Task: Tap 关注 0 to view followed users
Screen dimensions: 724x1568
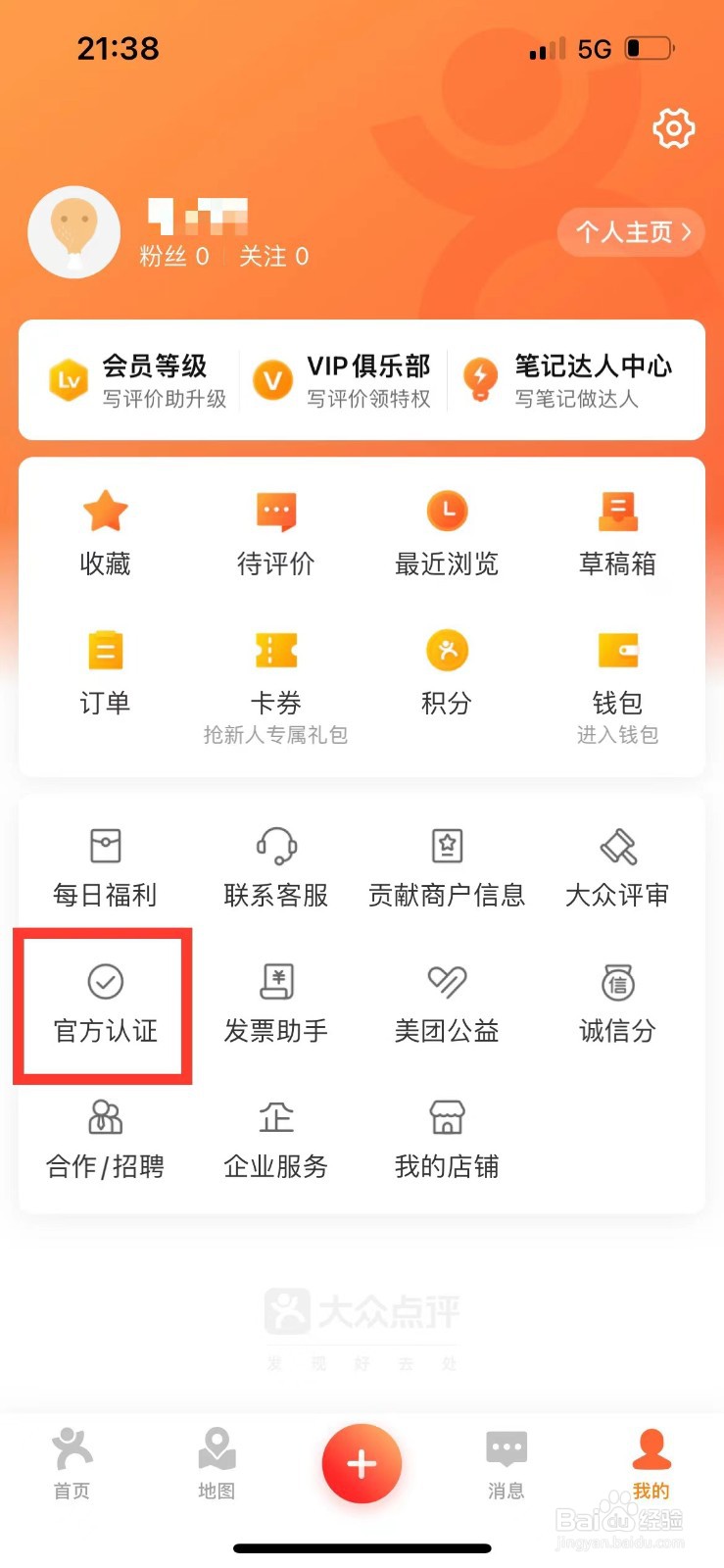Action: pyautogui.click(x=271, y=257)
